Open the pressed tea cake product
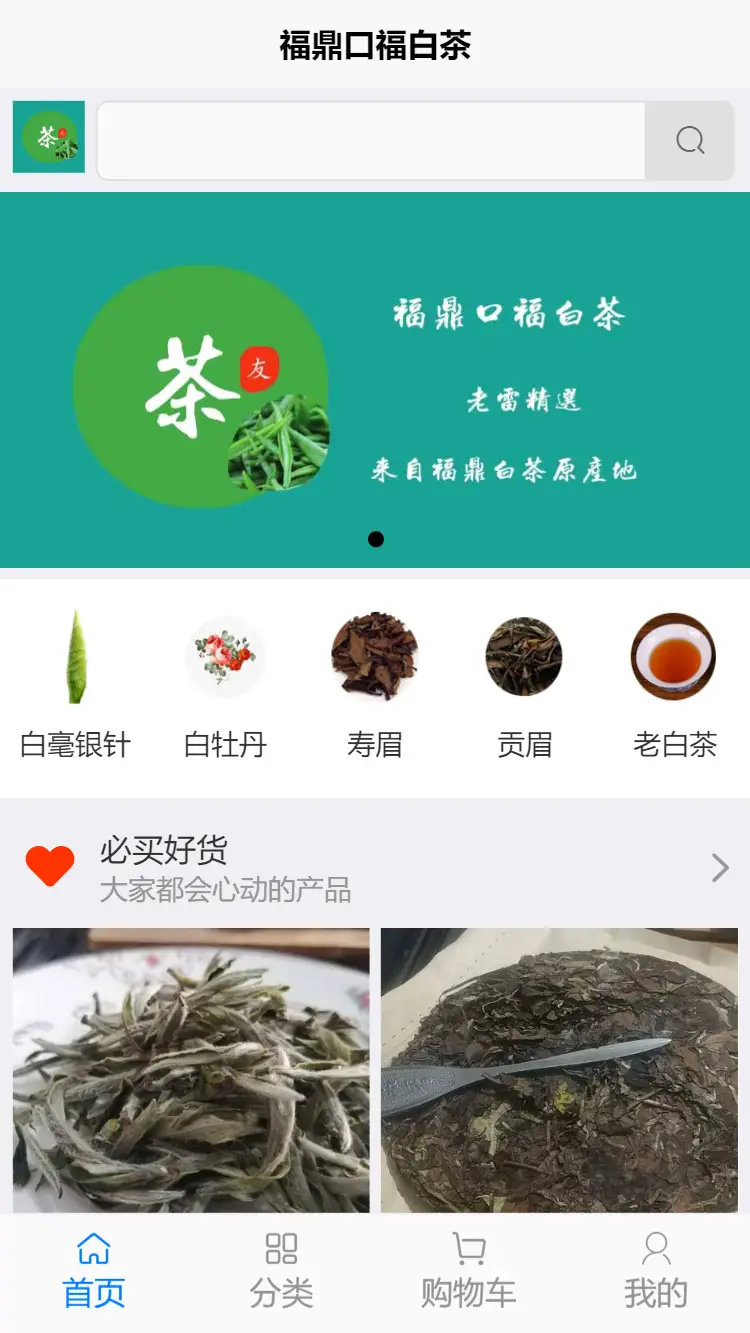 pos(559,1070)
